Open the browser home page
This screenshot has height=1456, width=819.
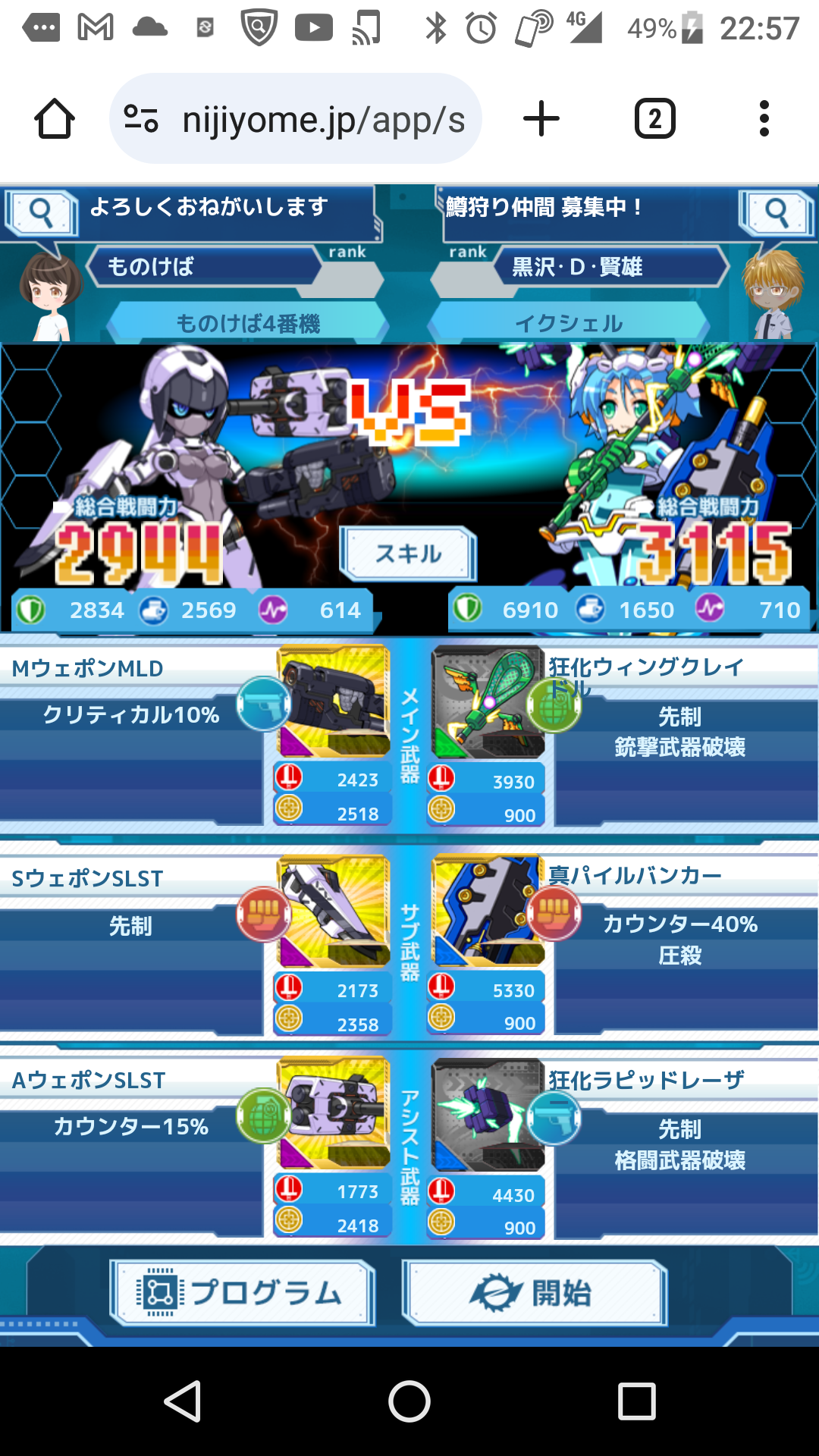(55, 119)
